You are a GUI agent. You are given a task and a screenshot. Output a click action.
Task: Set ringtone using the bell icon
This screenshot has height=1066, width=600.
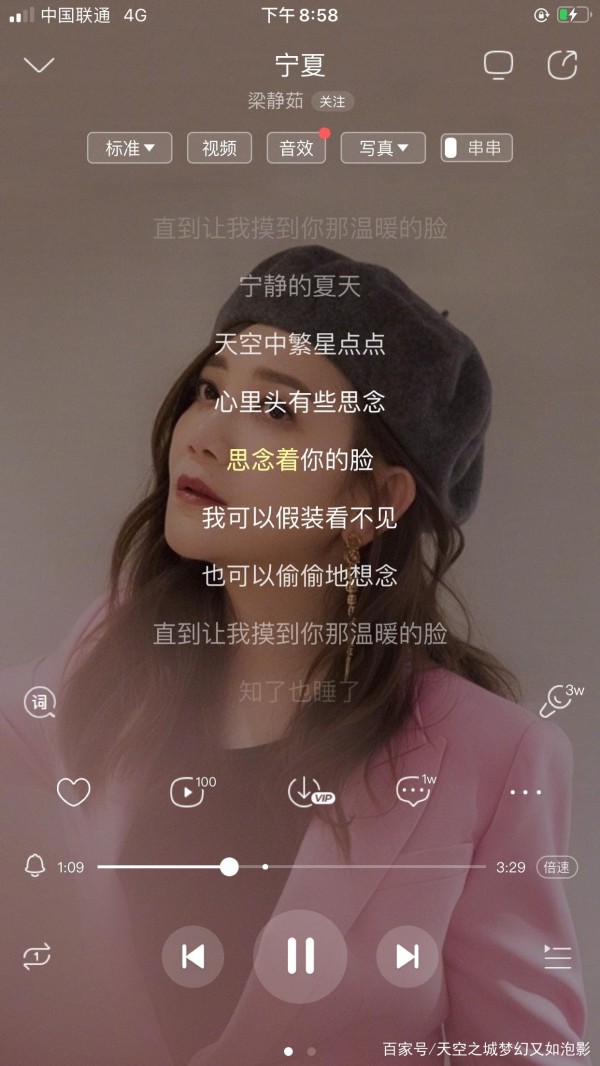point(35,866)
